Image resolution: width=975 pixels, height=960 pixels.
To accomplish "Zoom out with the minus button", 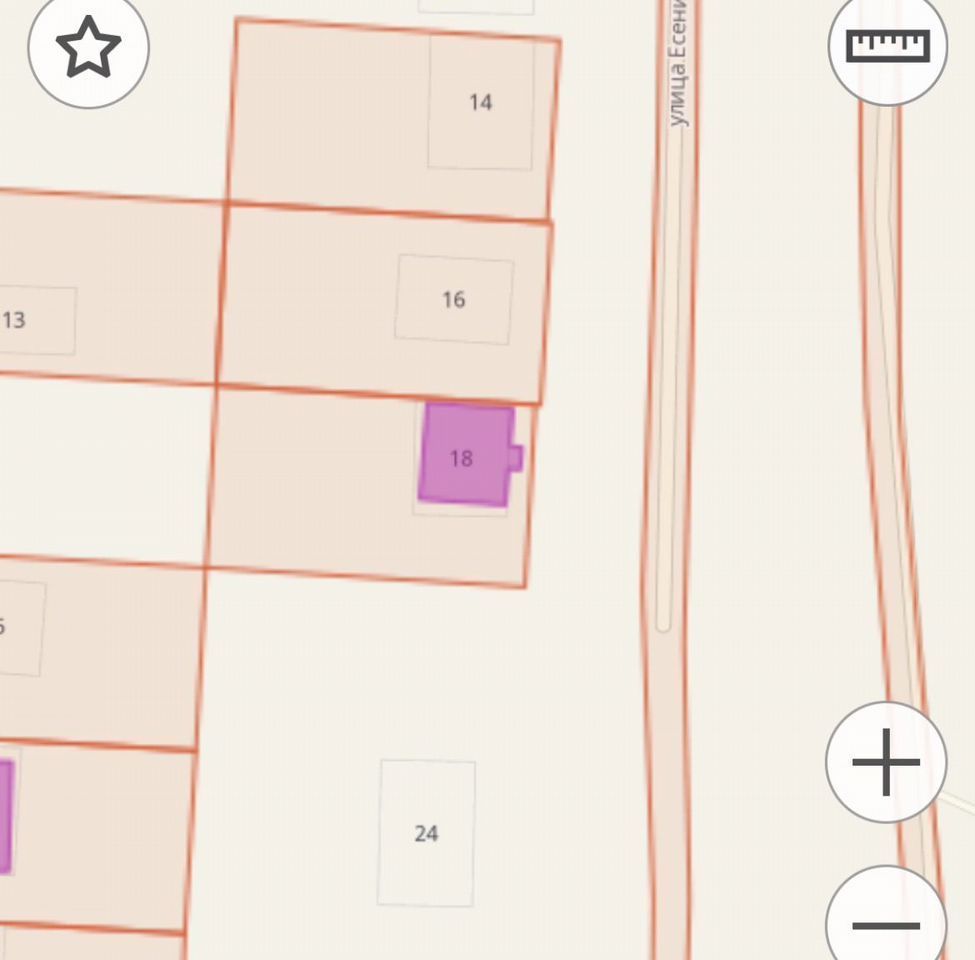I will point(886,922).
